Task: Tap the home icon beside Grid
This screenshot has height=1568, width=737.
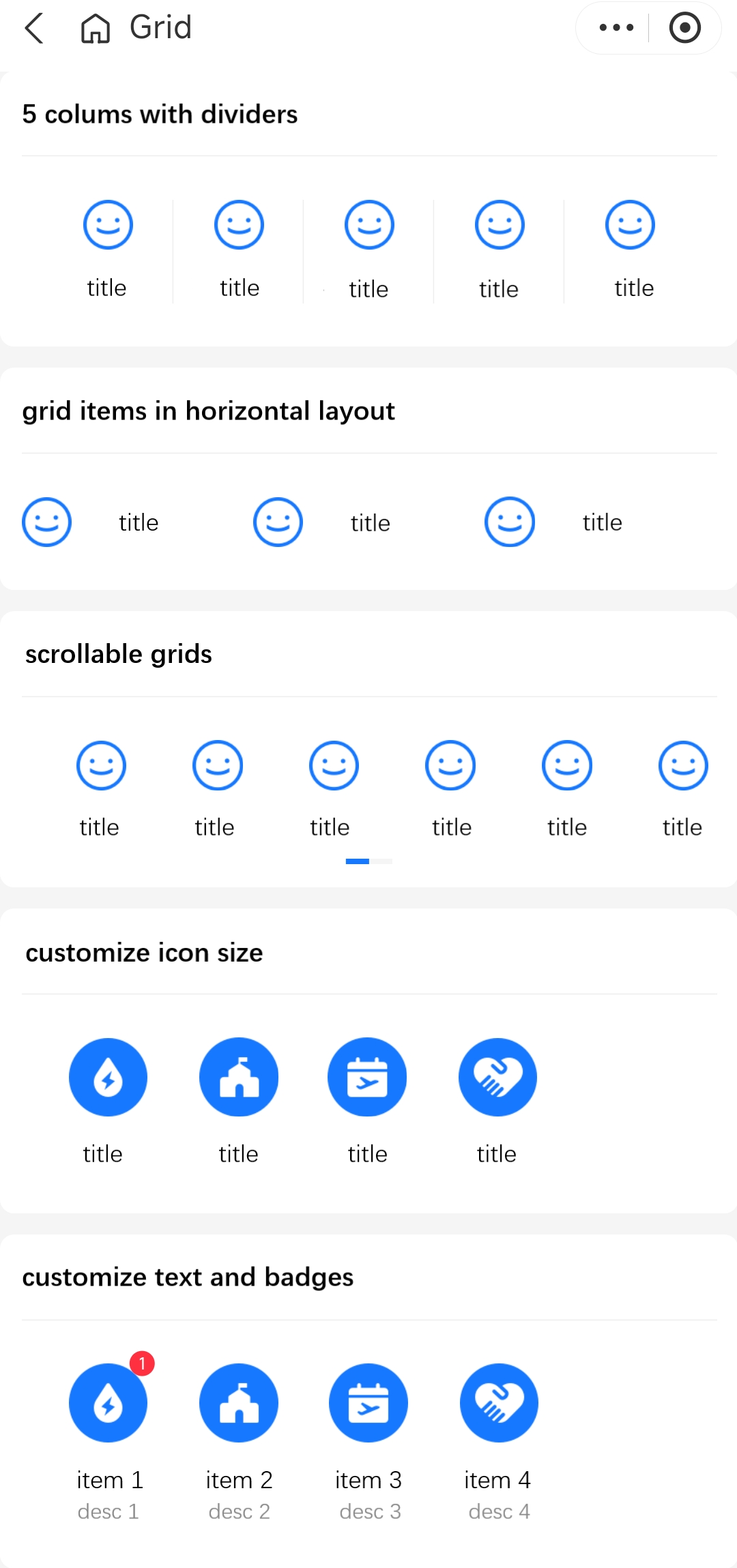Action: (x=96, y=29)
